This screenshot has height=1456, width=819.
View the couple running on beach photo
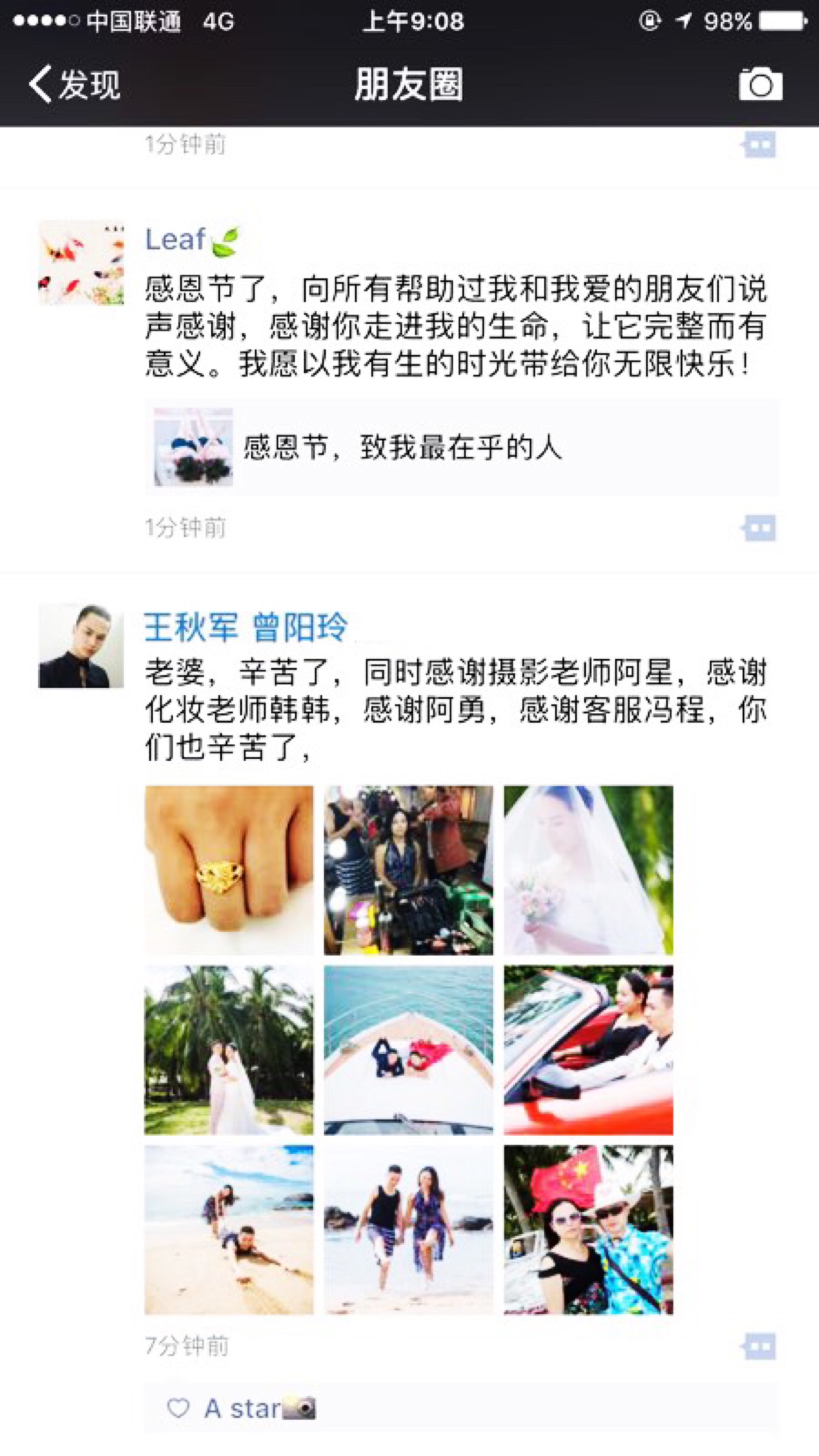[x=409, y=1230]
